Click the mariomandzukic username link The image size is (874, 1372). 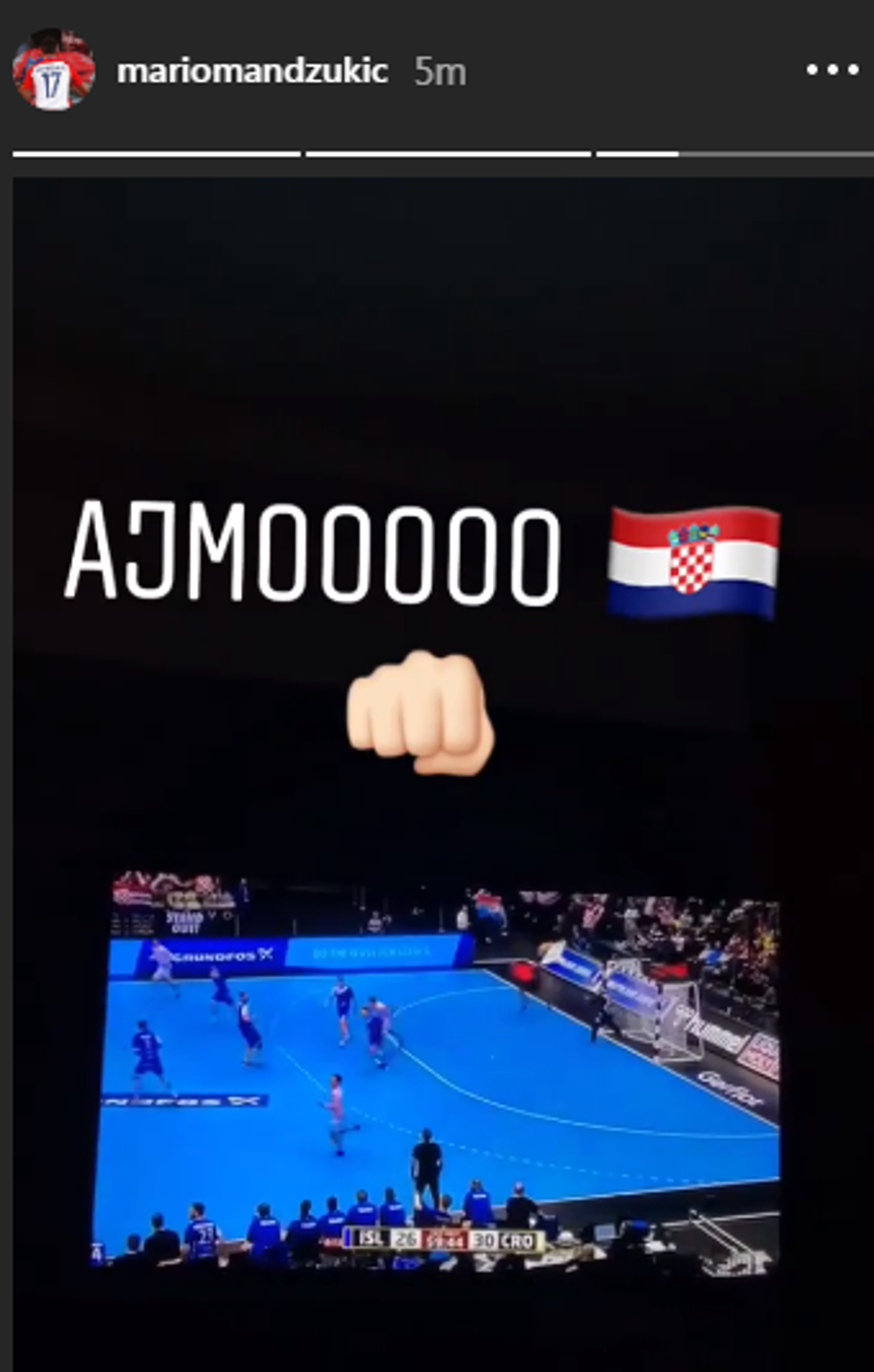251,70
